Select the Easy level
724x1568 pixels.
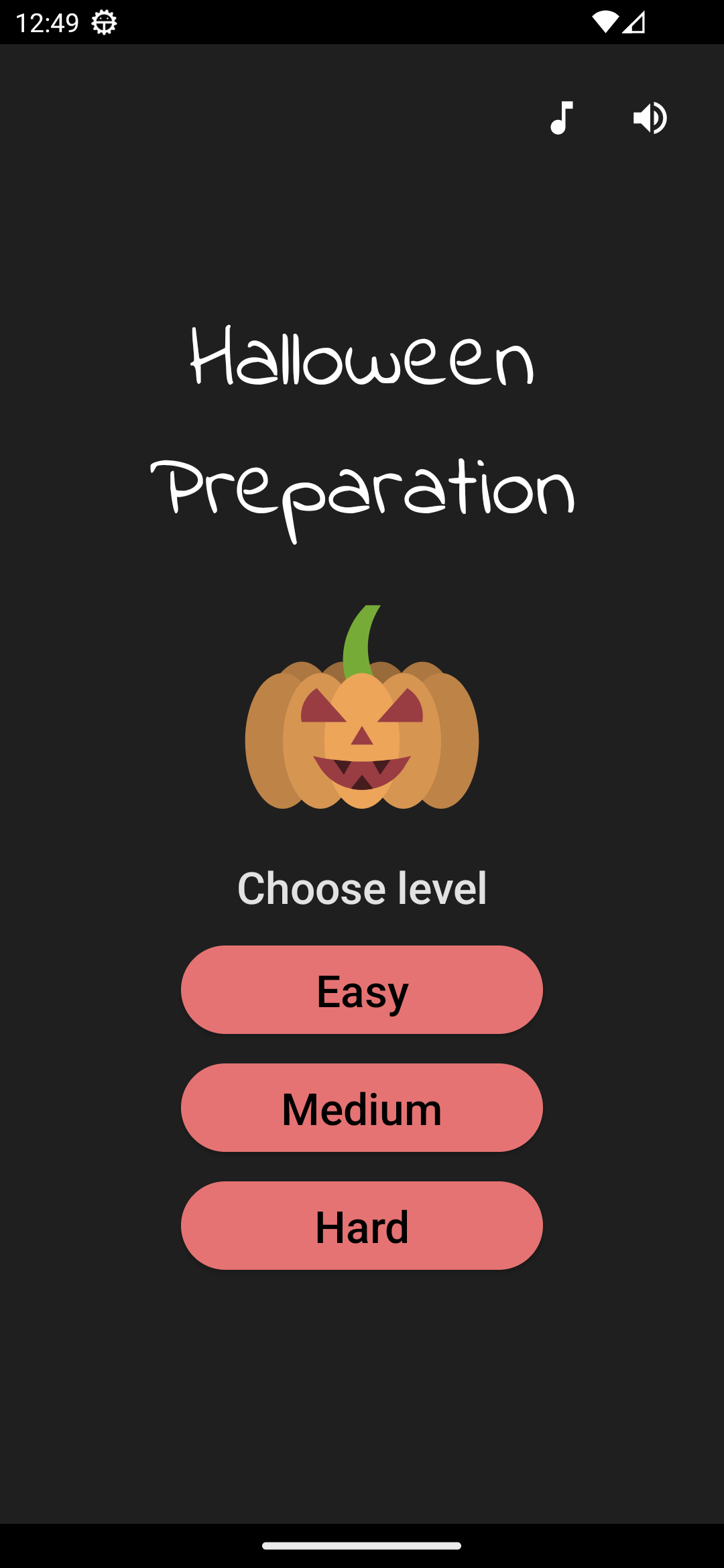tap(362, 990)
